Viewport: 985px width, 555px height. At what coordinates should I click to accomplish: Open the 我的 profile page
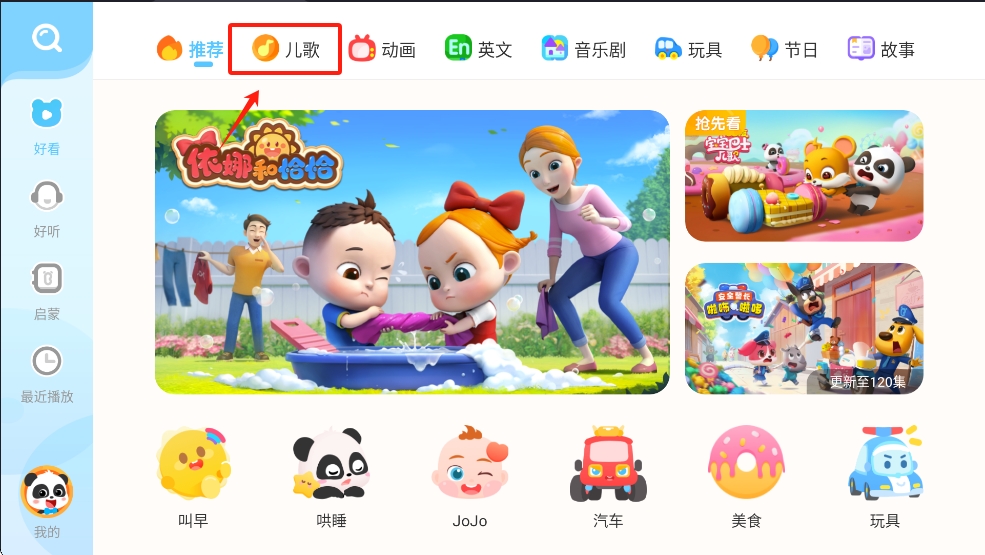point(46,502)
